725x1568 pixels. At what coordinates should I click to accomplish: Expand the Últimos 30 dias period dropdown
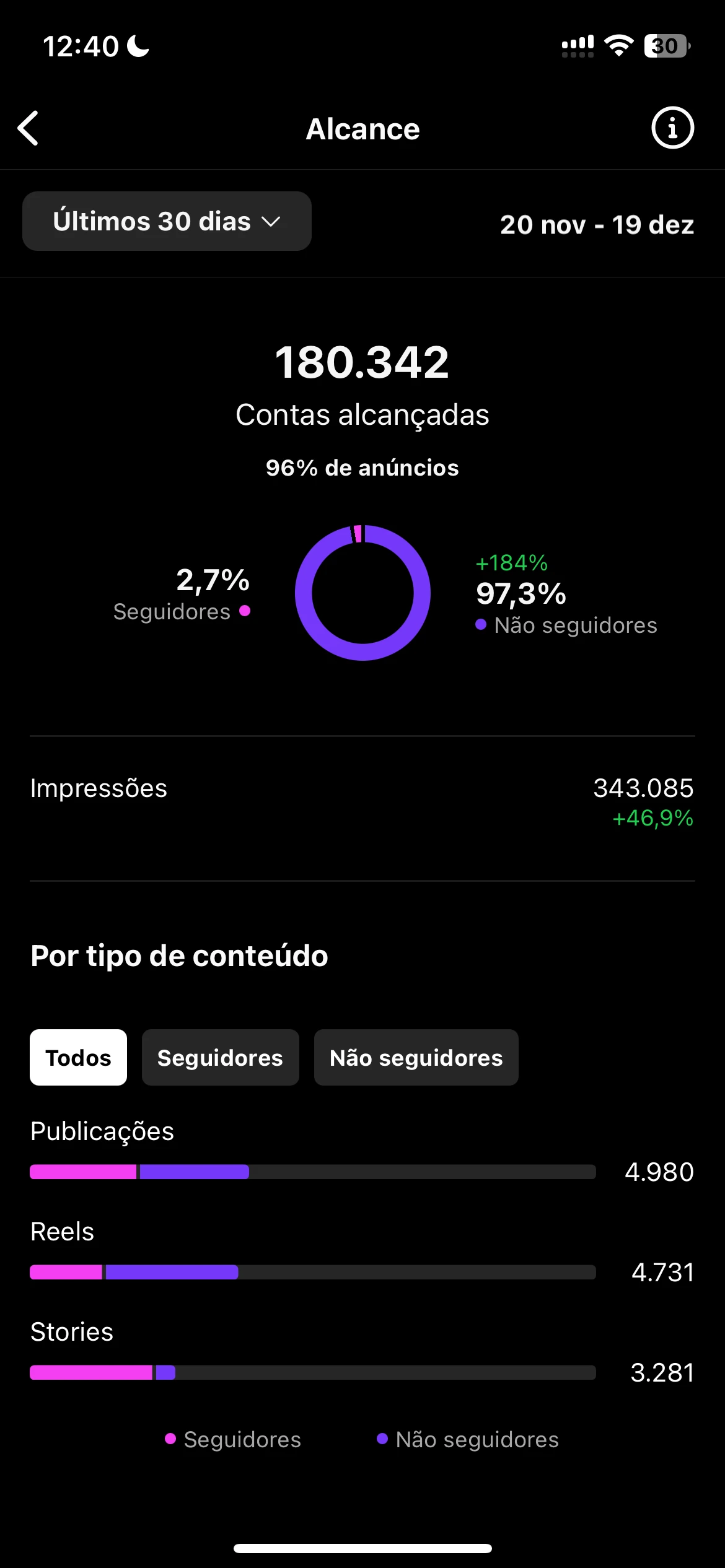coord(167,221)
